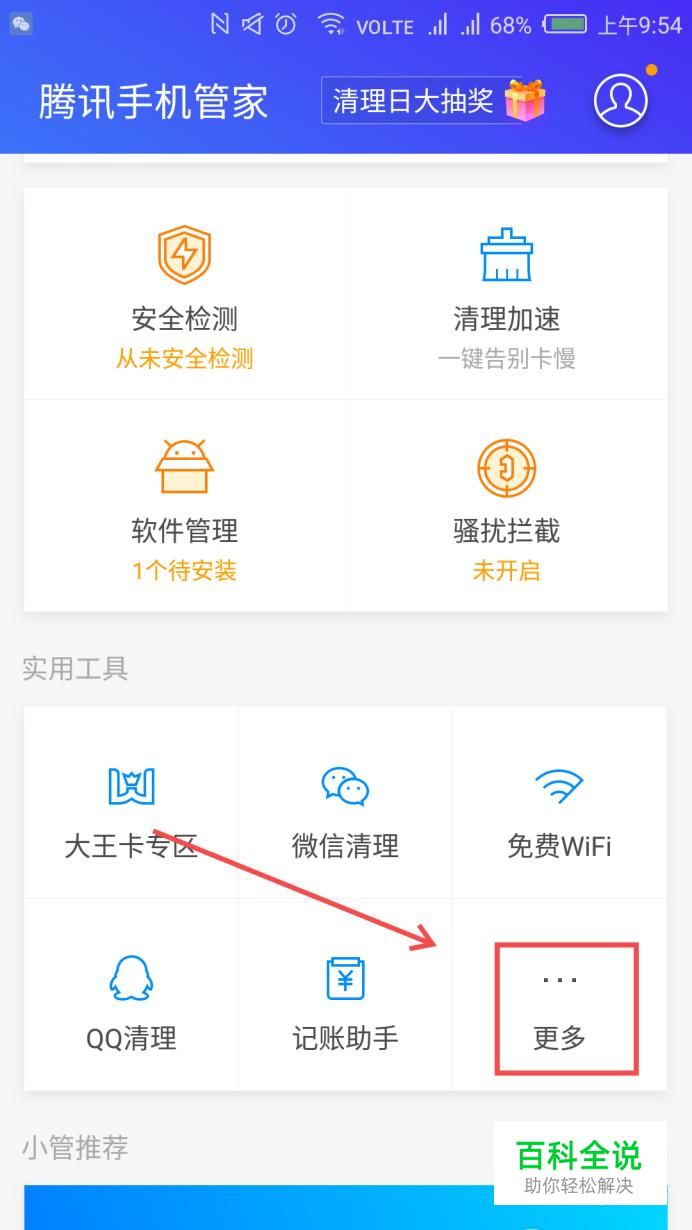
Task: Open 大王卡专区 tool
Action: (x=131, y=805)
